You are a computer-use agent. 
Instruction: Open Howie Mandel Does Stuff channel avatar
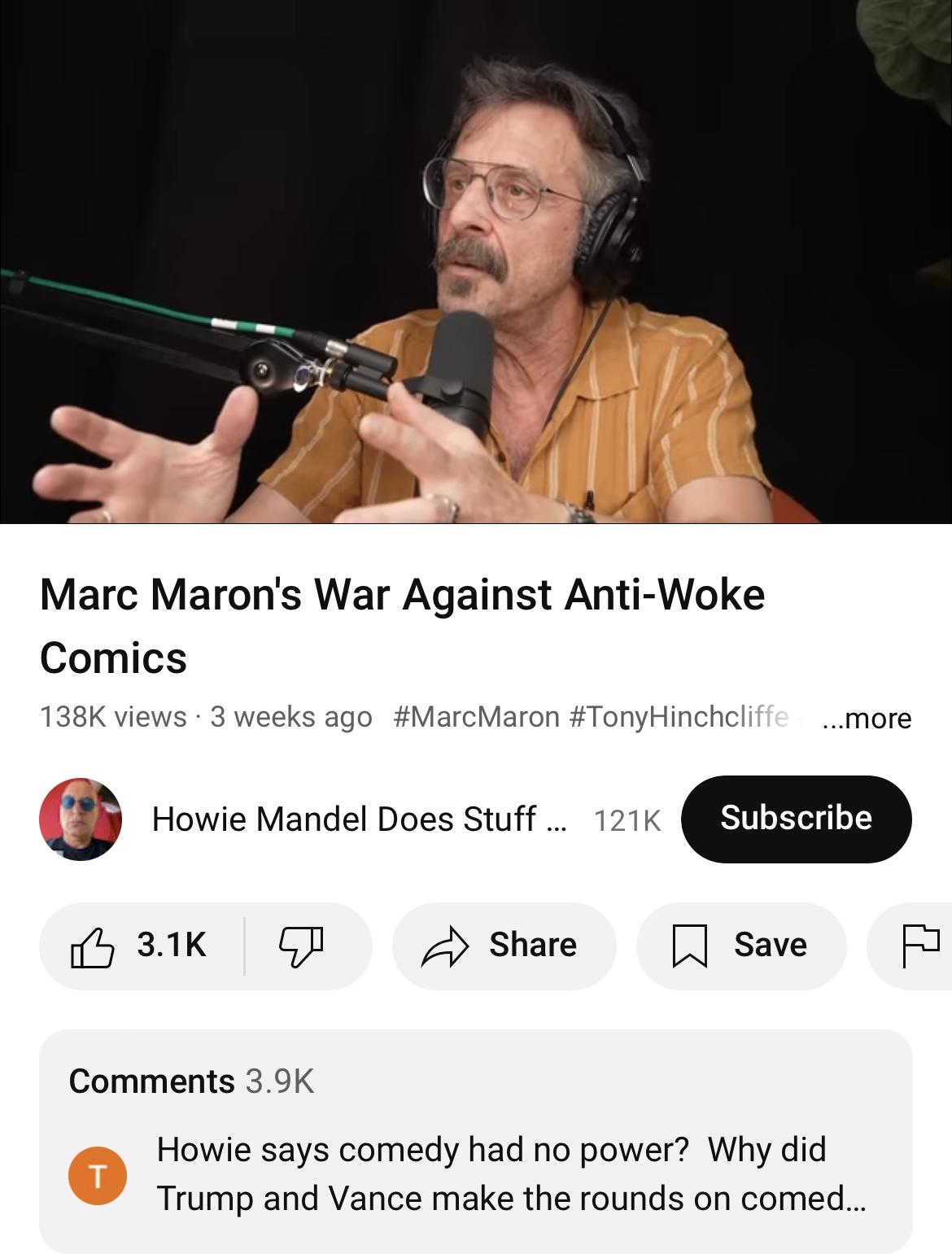pyautogui.click(x=81, y=819)
